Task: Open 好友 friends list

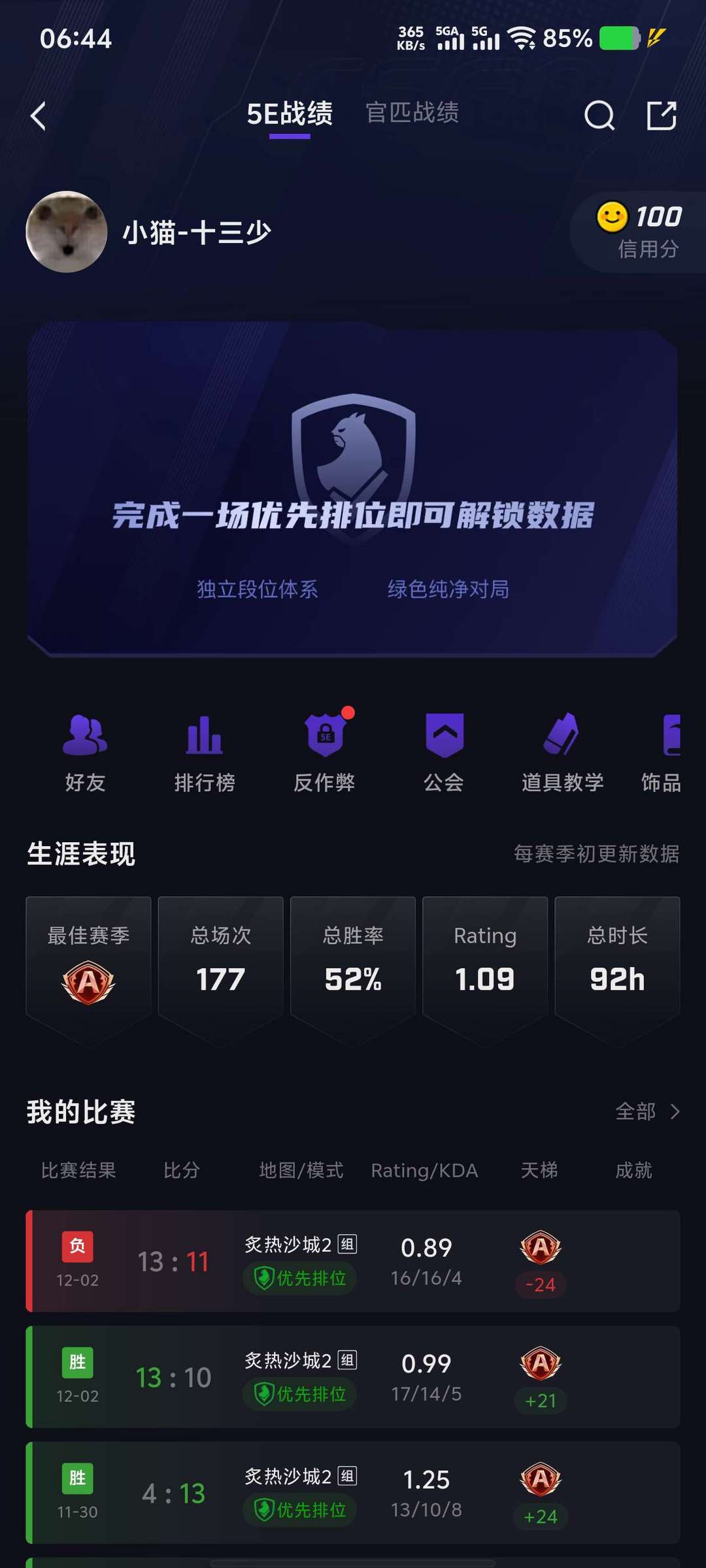Action: tap(85, 753)
